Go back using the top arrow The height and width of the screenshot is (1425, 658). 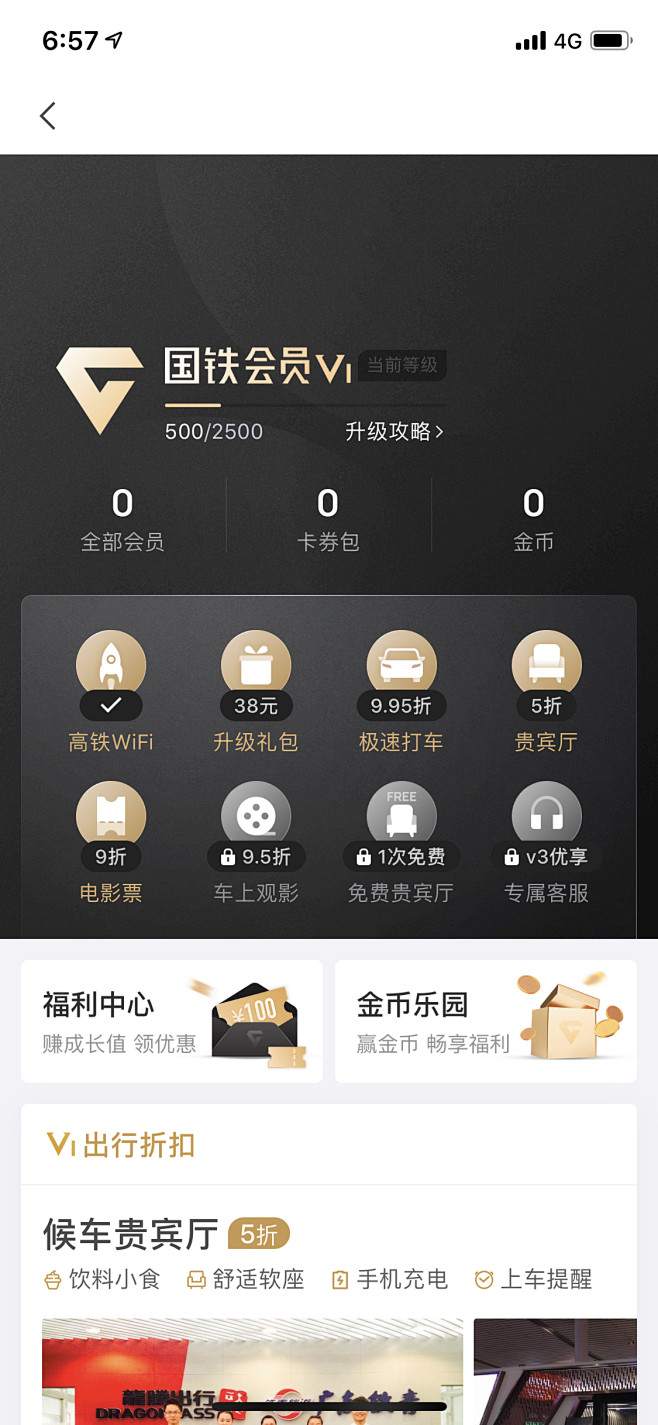47,116
